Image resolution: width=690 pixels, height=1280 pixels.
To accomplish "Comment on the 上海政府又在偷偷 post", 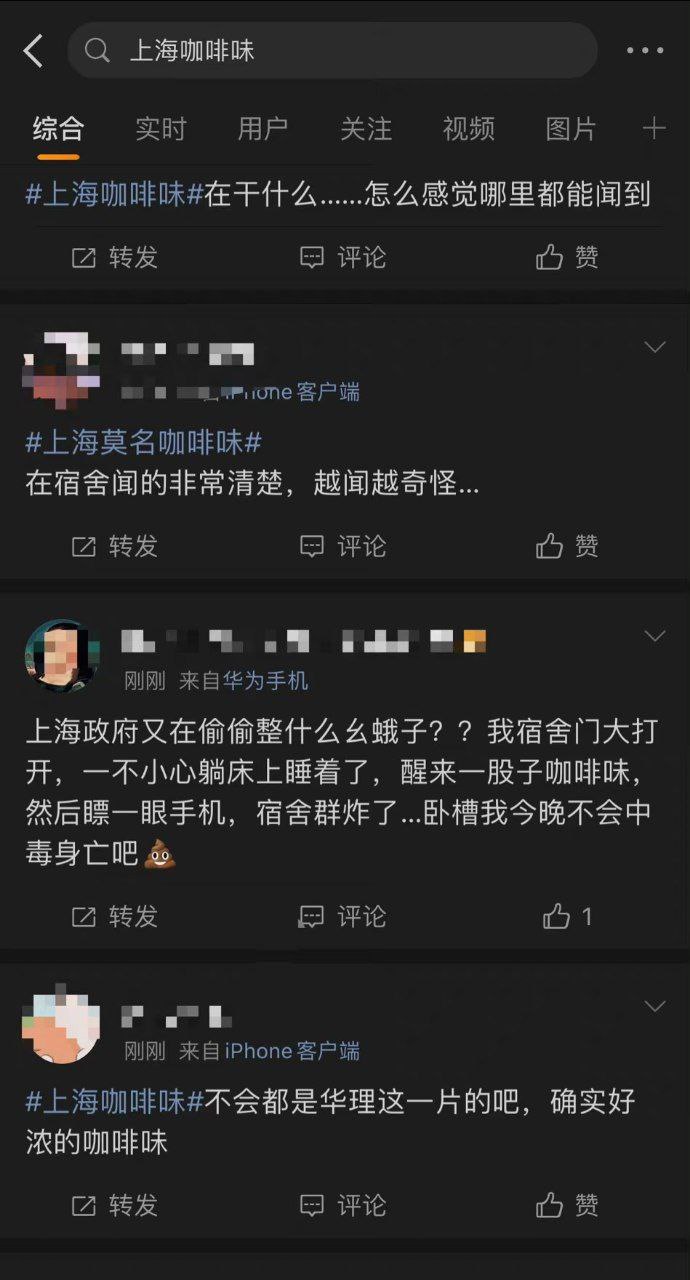I will point(343,916).
